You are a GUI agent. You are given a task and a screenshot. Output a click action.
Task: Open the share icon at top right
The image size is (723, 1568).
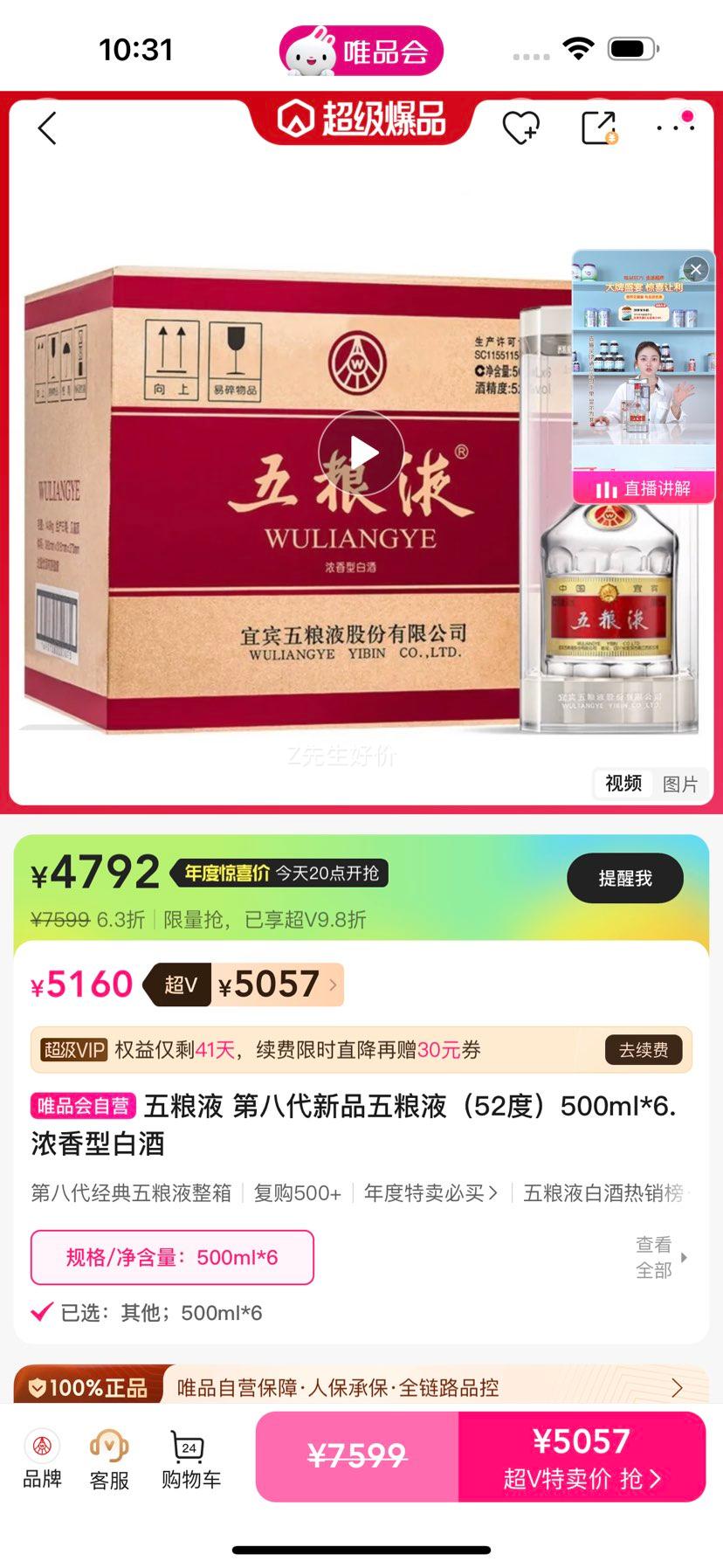[599, 128]
